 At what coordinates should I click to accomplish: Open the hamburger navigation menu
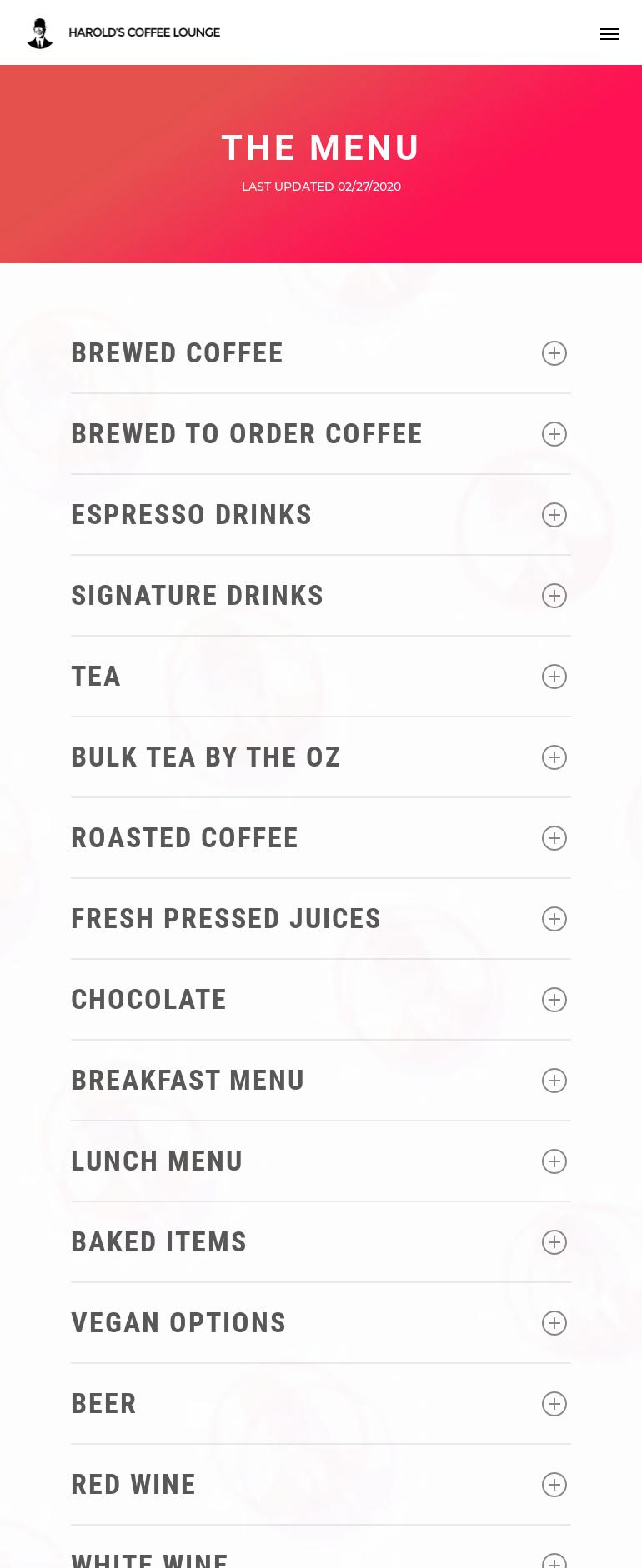tap(609, 34)
